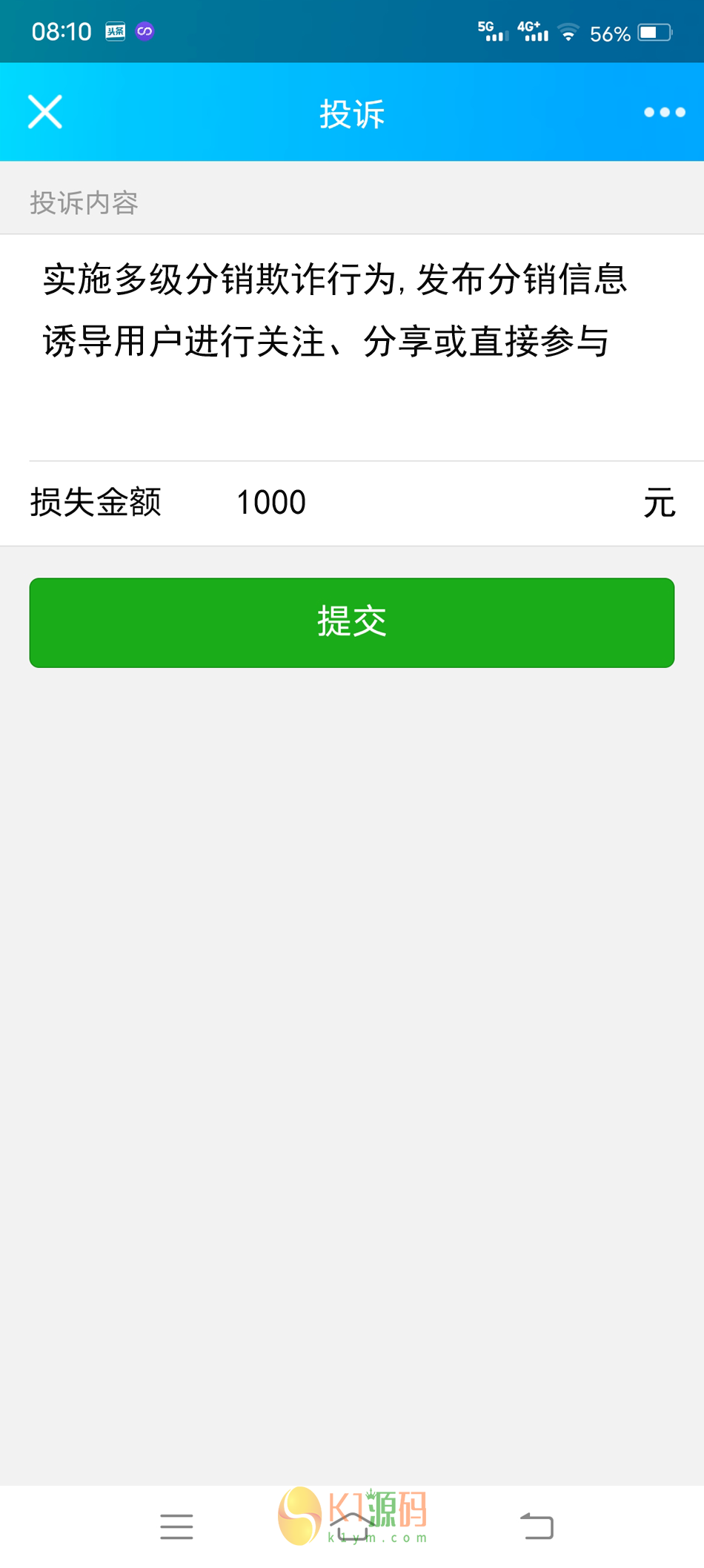Tap the 元 currency unit label
Viewport: 704px width, 1568px height.
(659, 503)
